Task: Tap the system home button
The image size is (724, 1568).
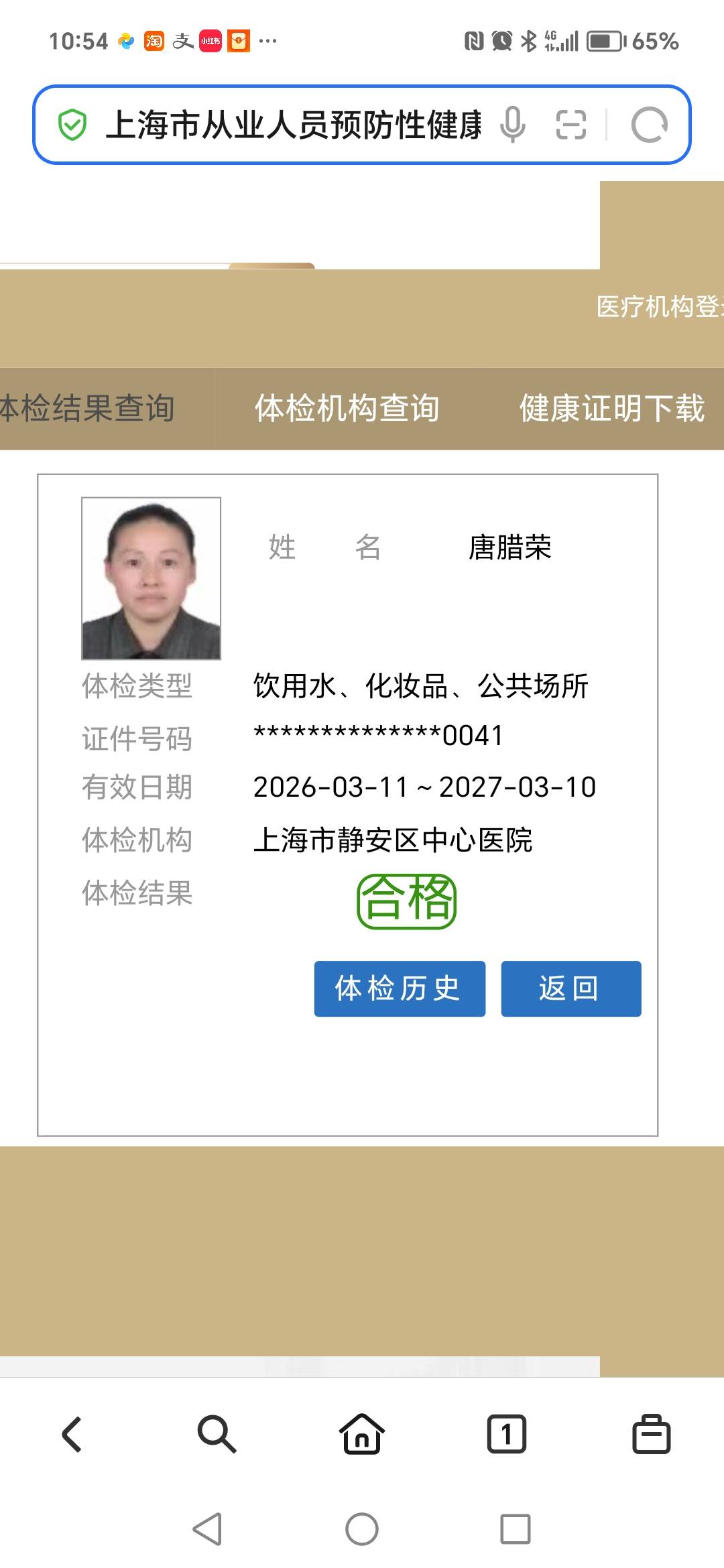Action: click(x=362, y=1529)
